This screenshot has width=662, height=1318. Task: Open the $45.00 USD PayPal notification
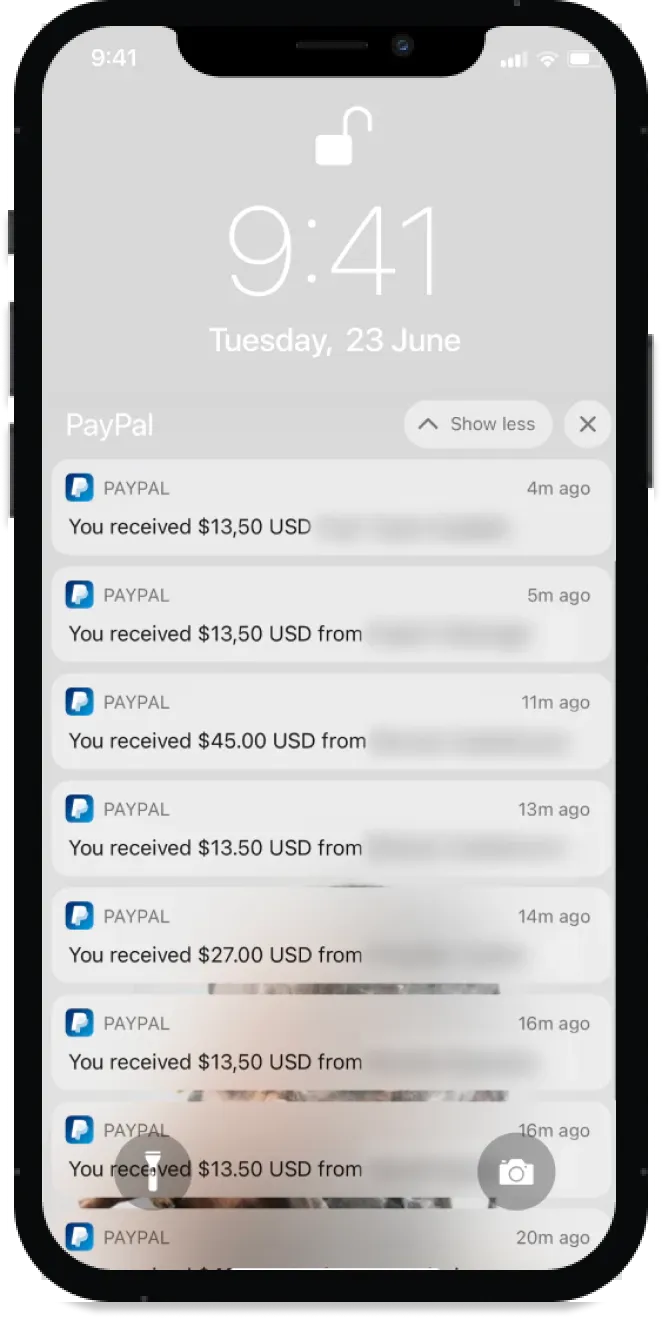(x=330, y=721)
